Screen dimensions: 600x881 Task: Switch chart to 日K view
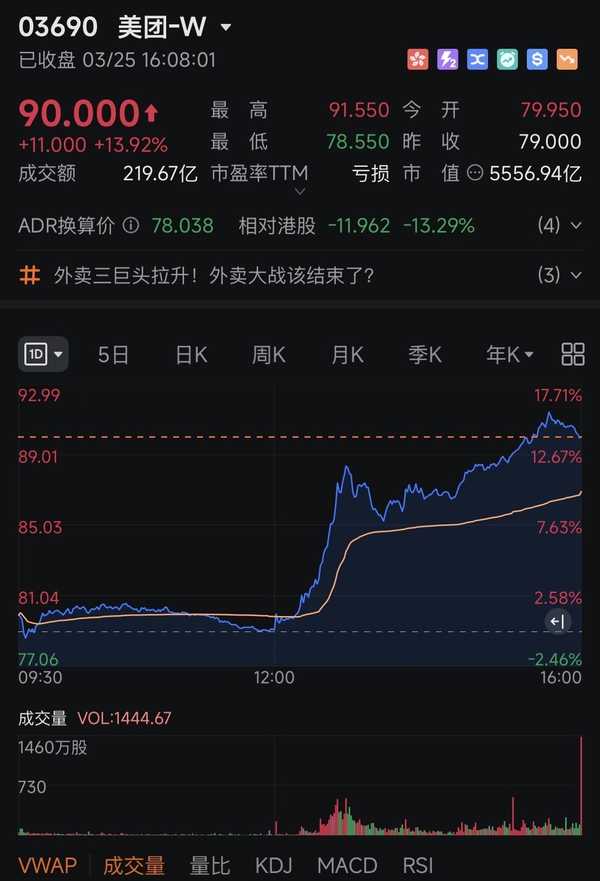click(191, 354)
